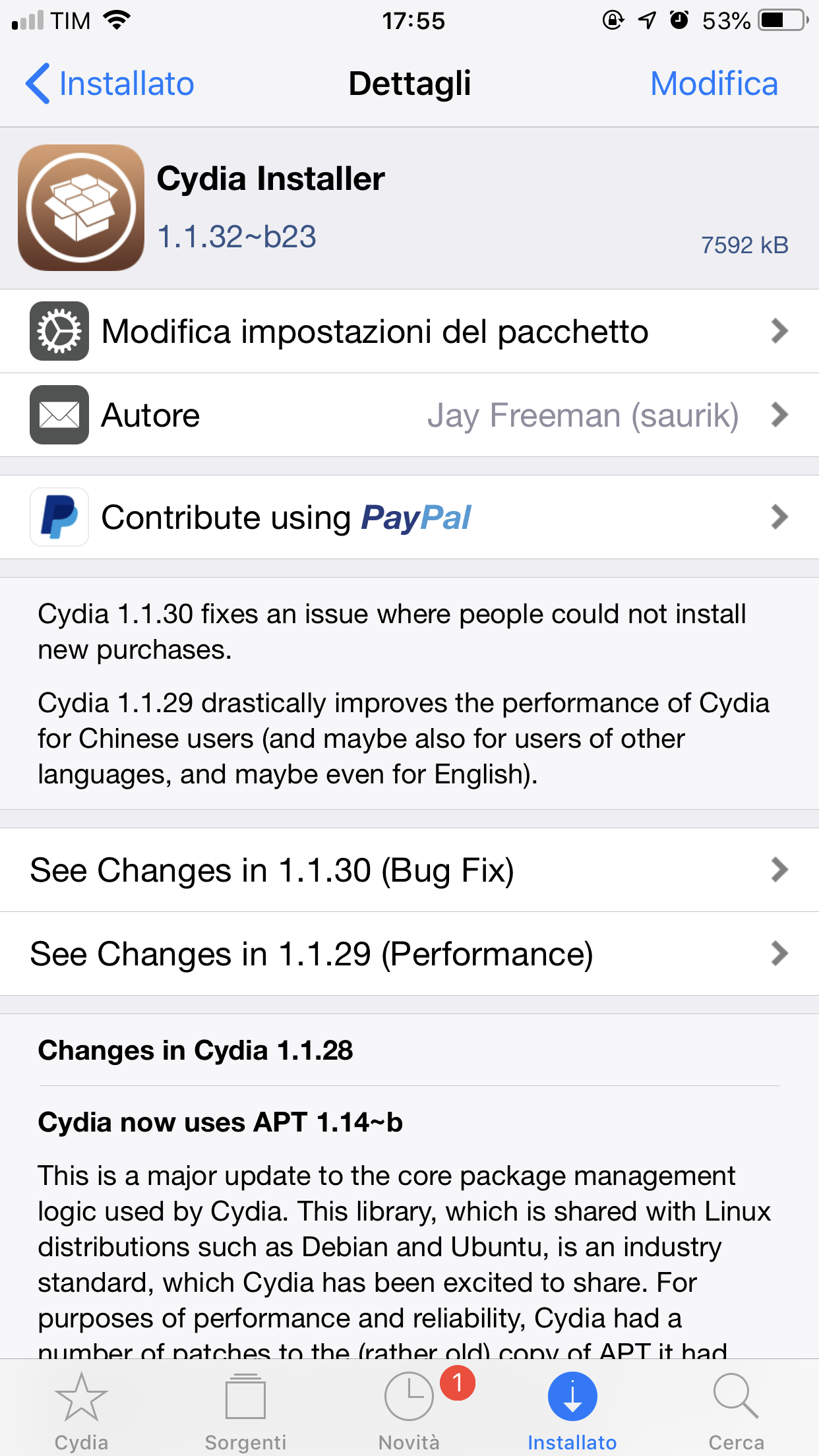Select the Cydia star tab icon
Image resolution: width=819 pixels, height=1456 pixels.
(x=82, y=1395)
